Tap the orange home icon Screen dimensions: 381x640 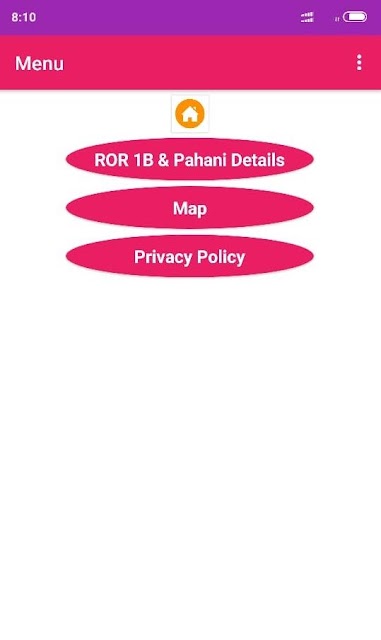click(x=190, y=113)
